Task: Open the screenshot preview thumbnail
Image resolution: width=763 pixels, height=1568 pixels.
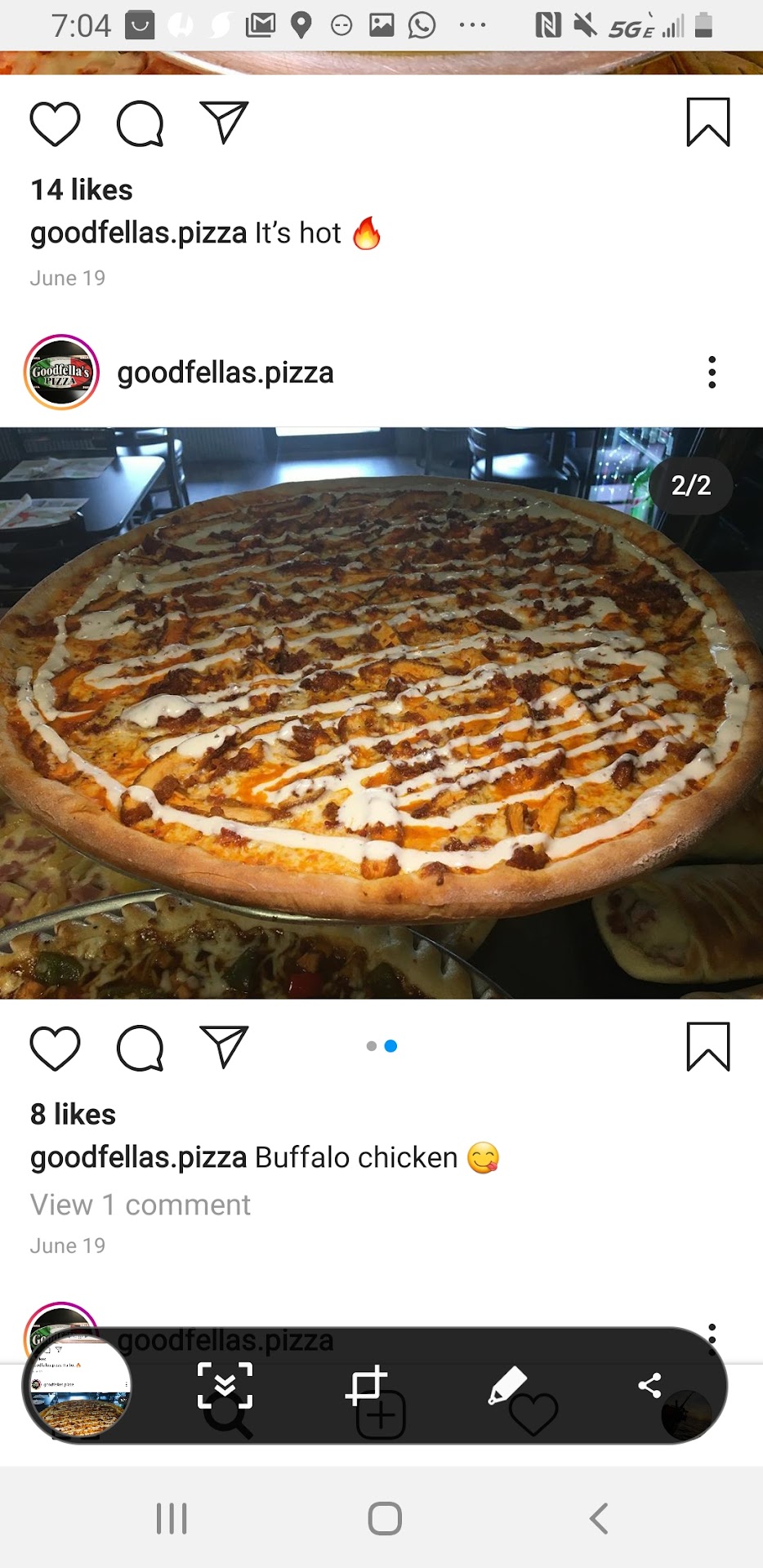Action: 79,1386
